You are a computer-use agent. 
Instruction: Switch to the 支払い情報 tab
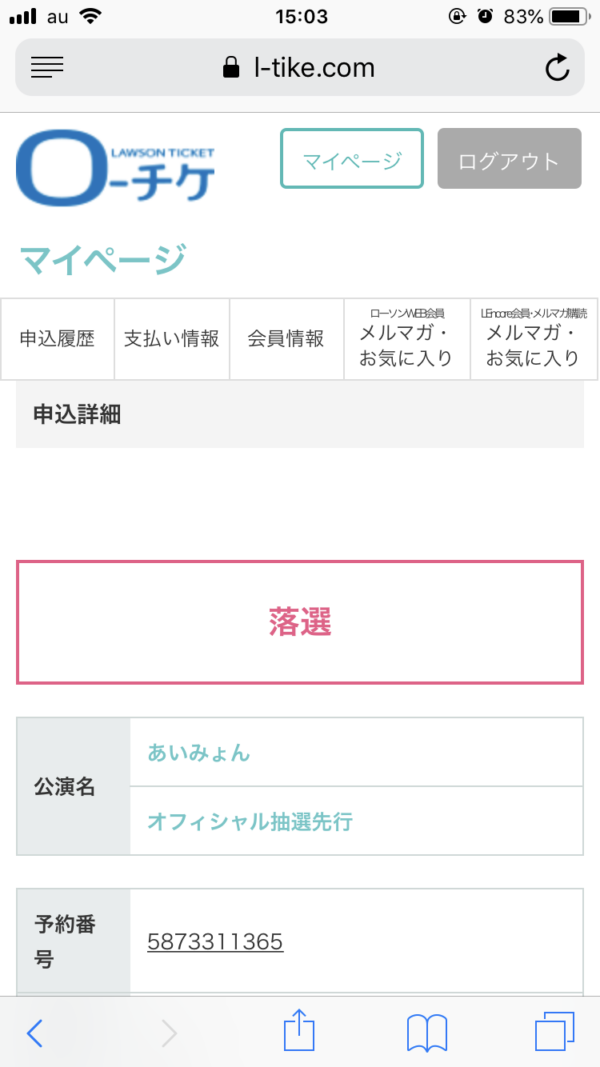point(171,339)
